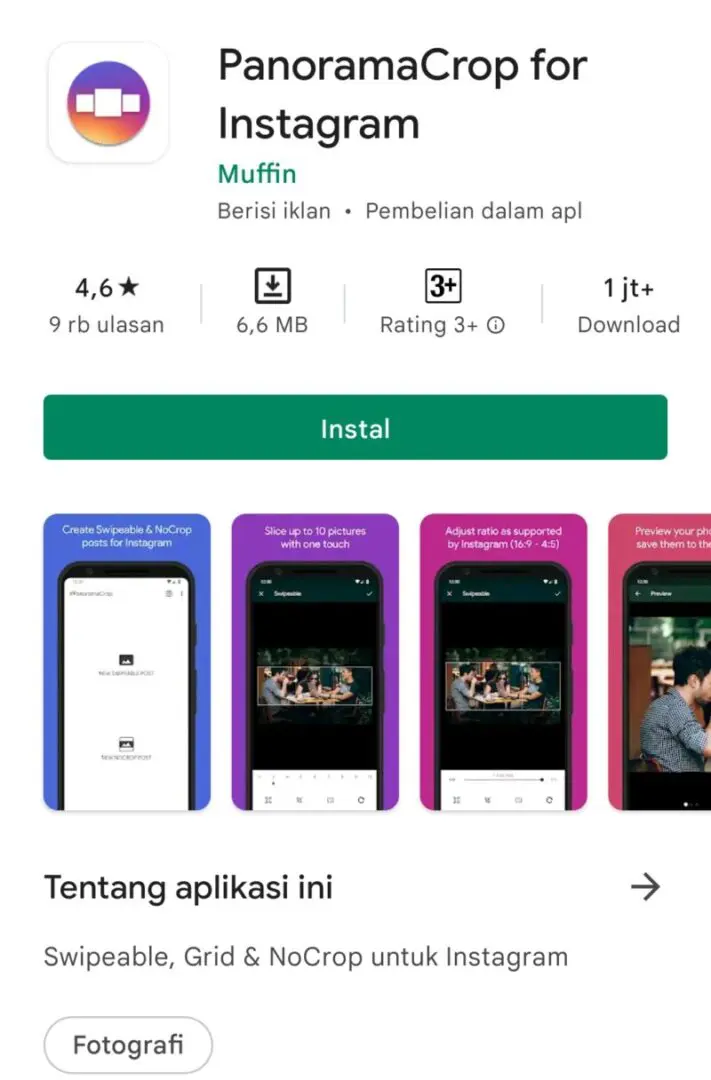
Task: View the 4,6 star rating reviews
Action: [x=106, y=305]
